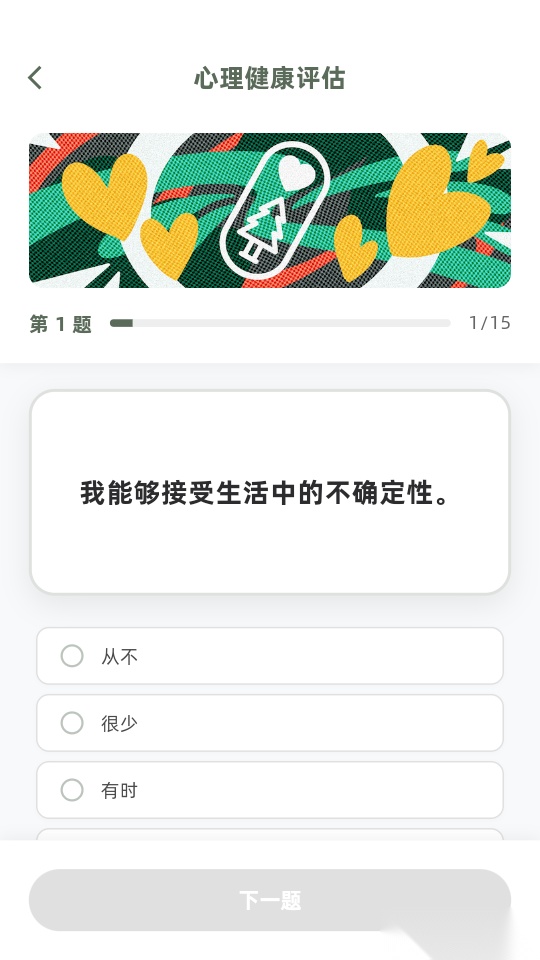Select the 从不 answer option
Viewport: 540px width, 960px height.
[x=270, y=656]
